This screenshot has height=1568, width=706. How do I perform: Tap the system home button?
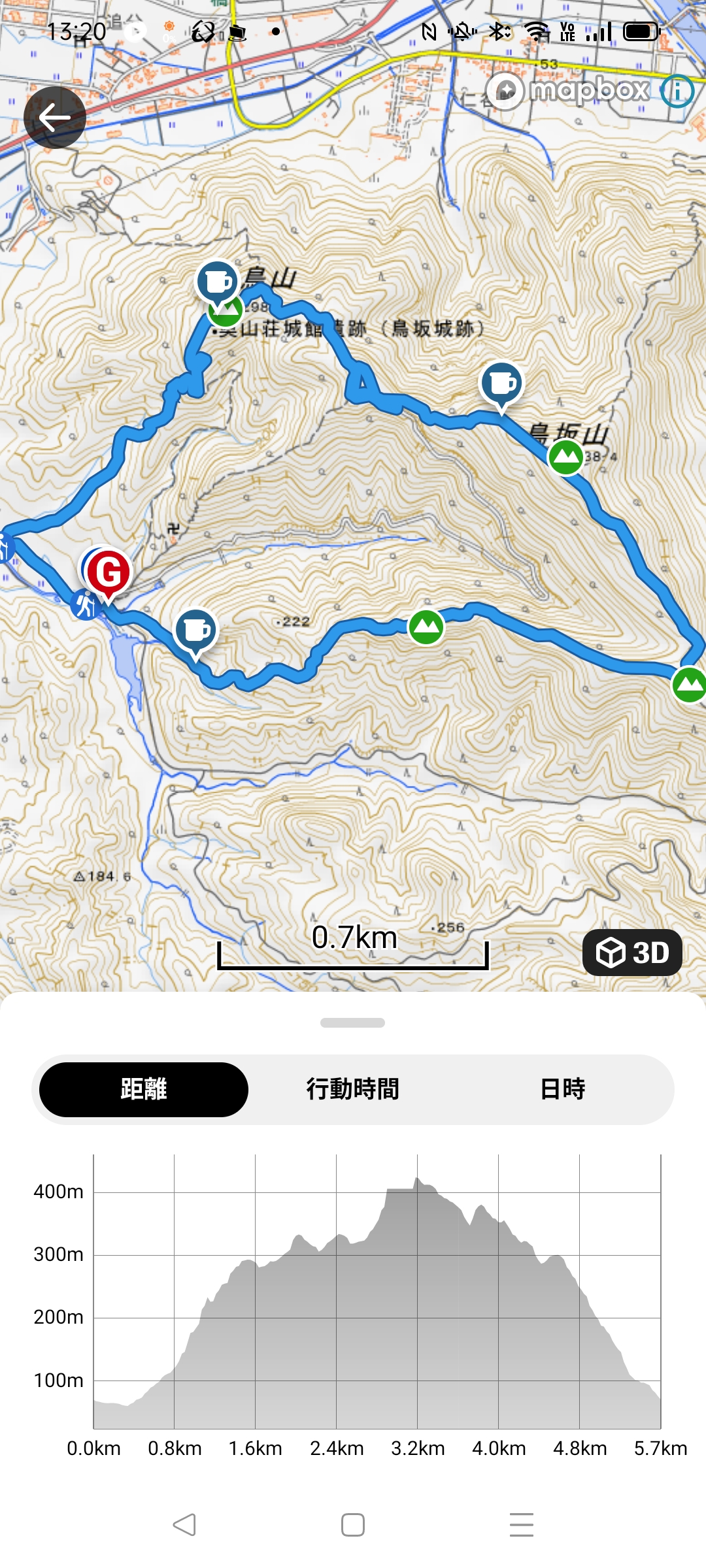[353, 1525]
